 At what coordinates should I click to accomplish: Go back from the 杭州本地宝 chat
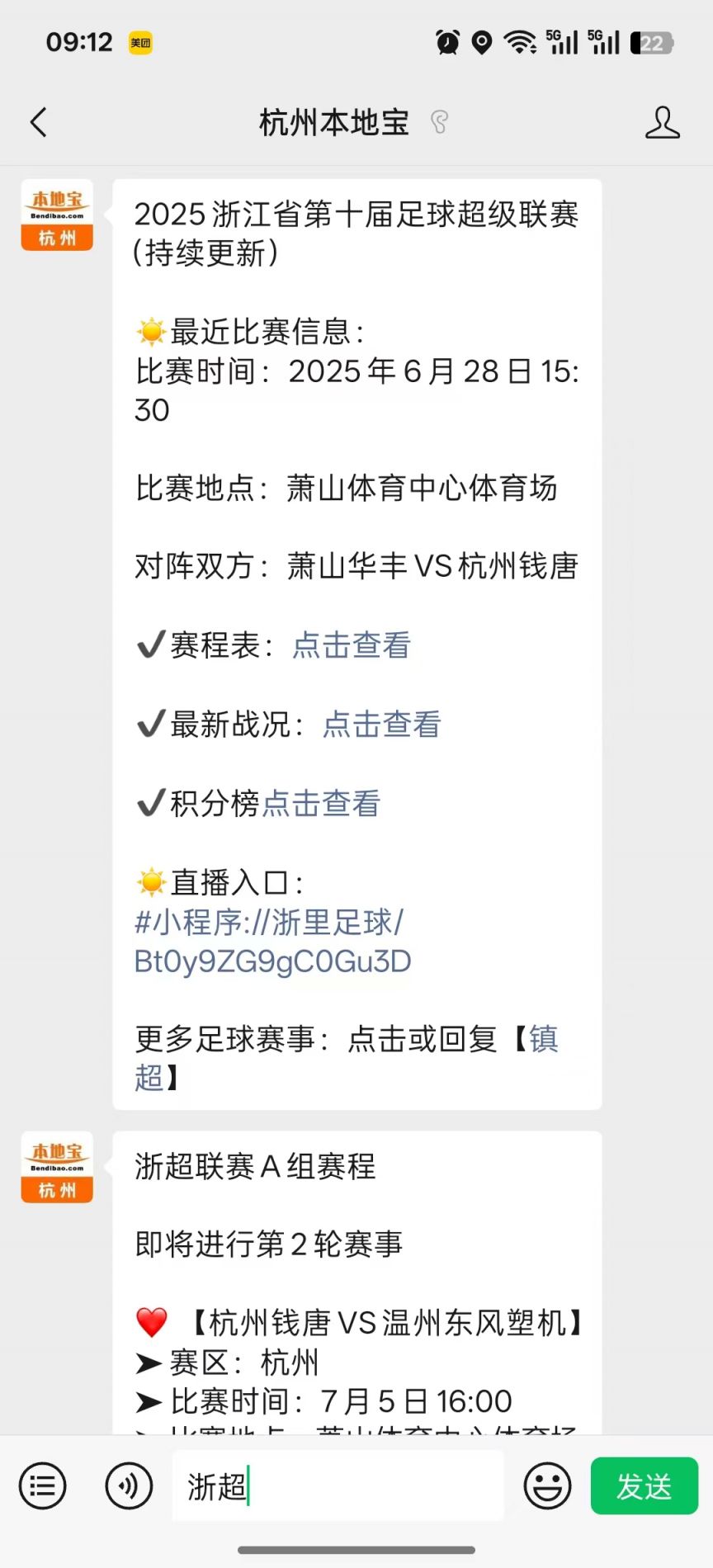coord(38,122)
